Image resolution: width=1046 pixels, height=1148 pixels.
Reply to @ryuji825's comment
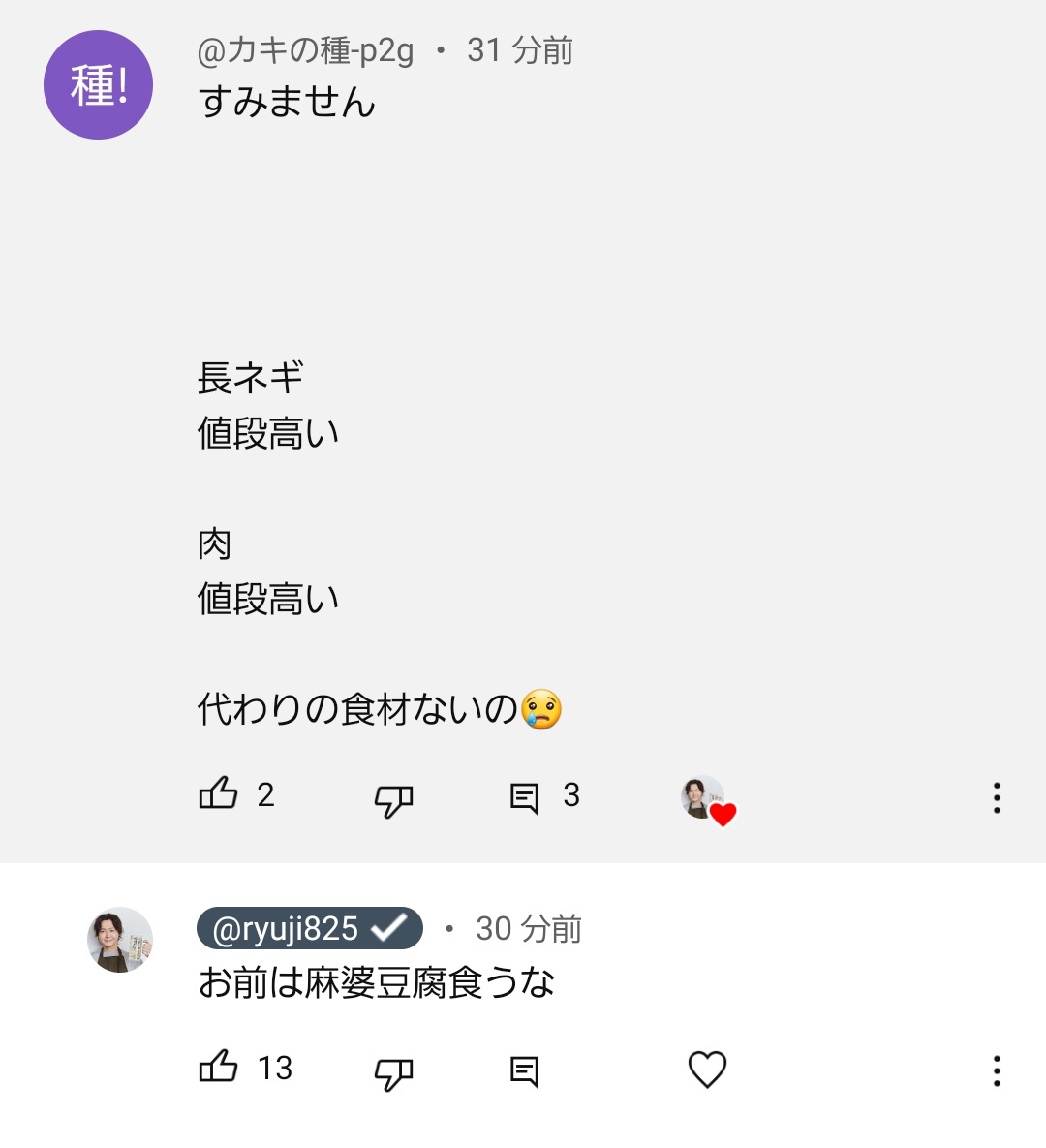tap(524, 1070)
